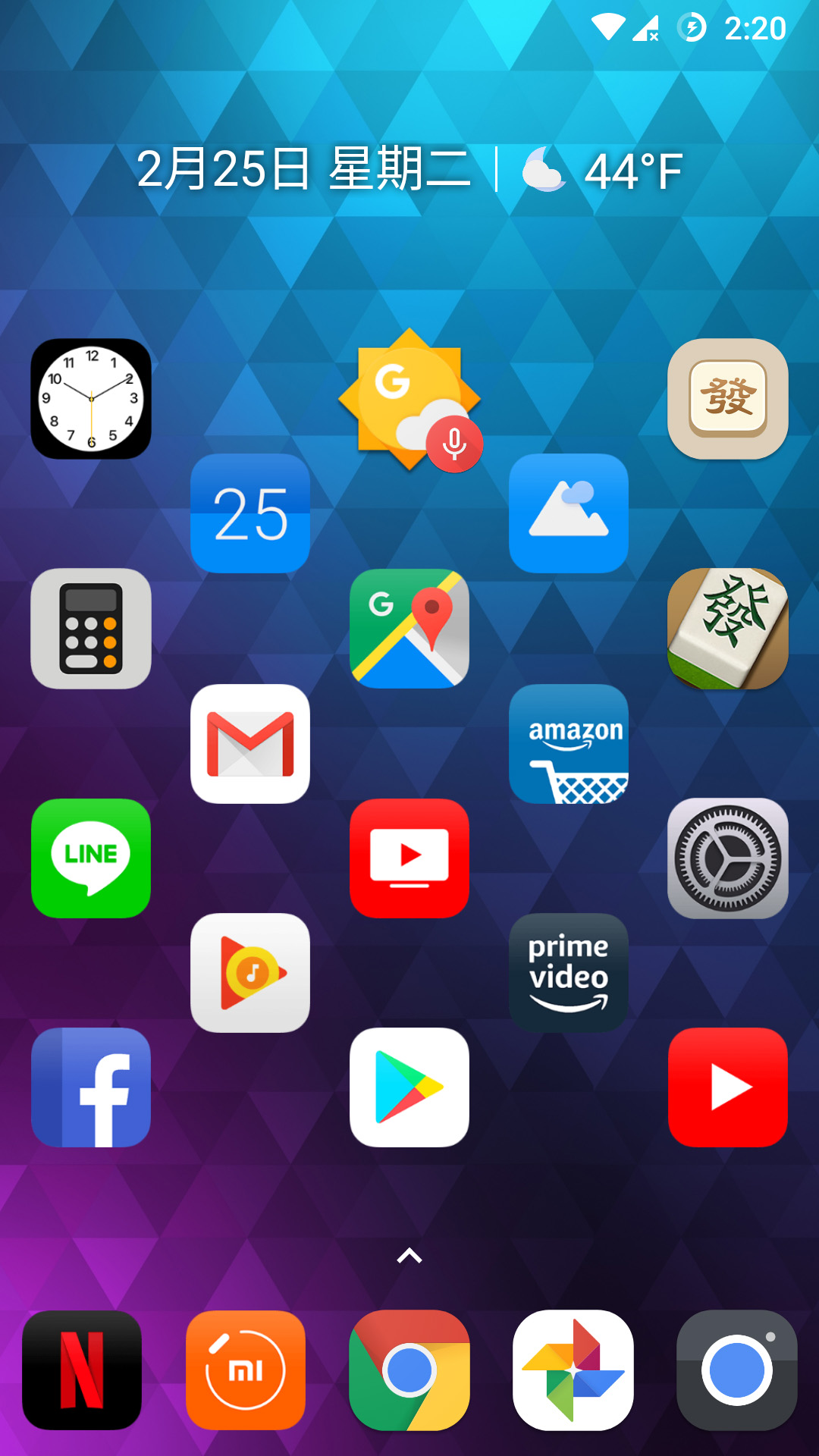Open the Clock app
819x1456 pixels.
tap(91, 399)
